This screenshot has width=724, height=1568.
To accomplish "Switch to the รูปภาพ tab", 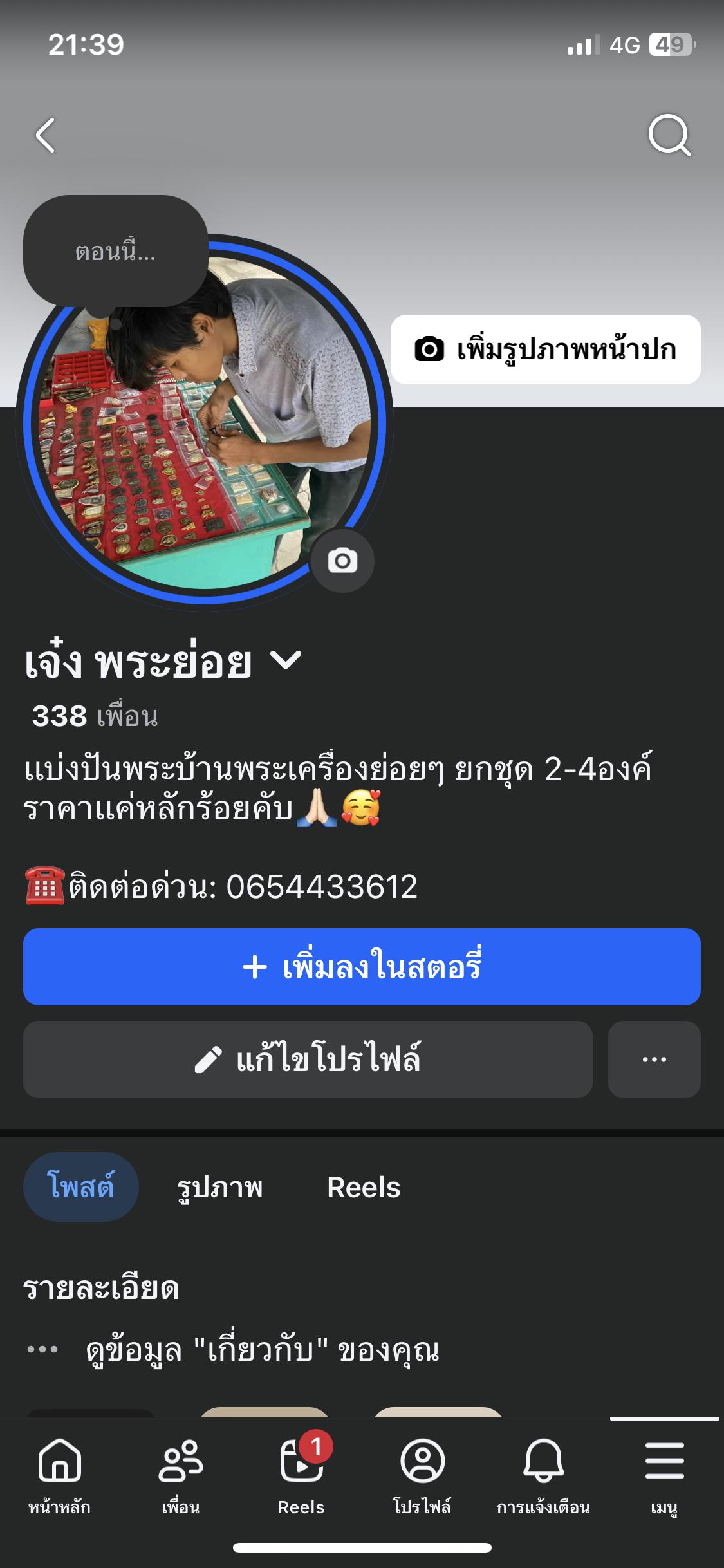I will tap(219, 1188).
